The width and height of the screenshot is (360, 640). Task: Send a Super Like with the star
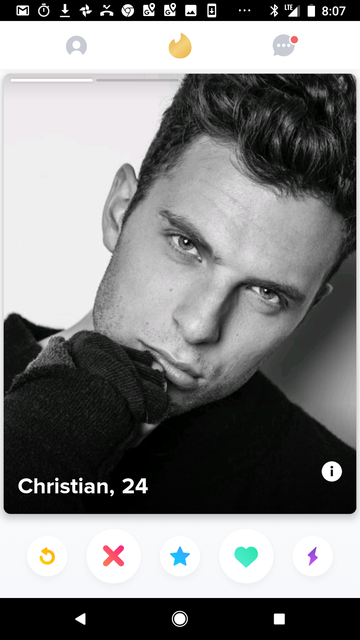tap(180, 556)
